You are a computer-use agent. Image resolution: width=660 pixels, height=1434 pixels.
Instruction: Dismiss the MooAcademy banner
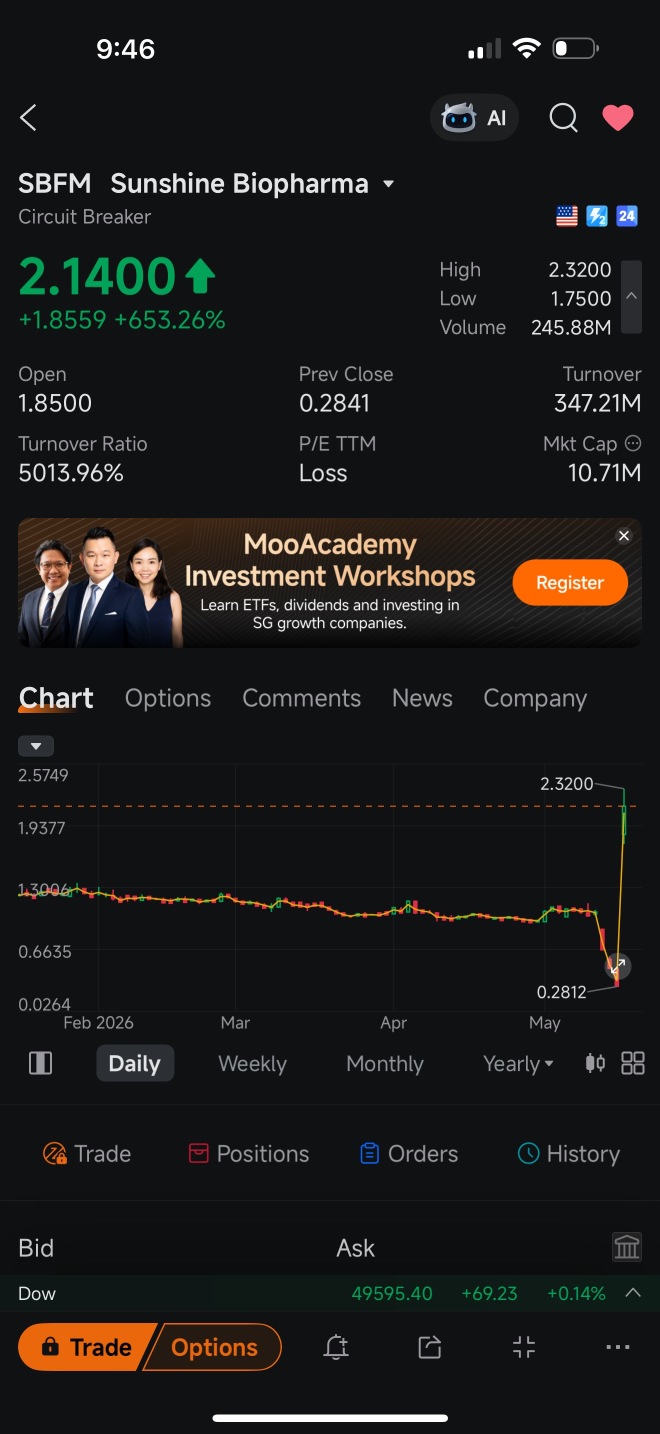[624, 536]
